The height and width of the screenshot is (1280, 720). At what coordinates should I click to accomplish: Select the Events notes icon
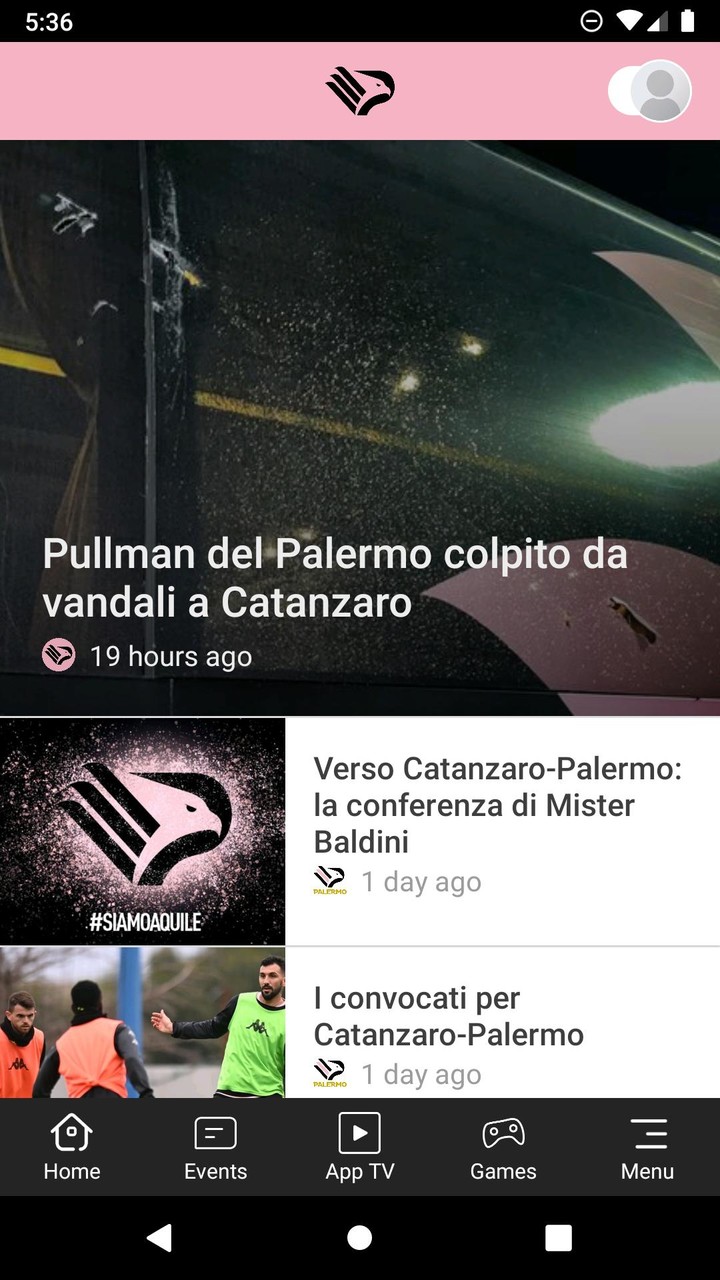click(215, 1133)
